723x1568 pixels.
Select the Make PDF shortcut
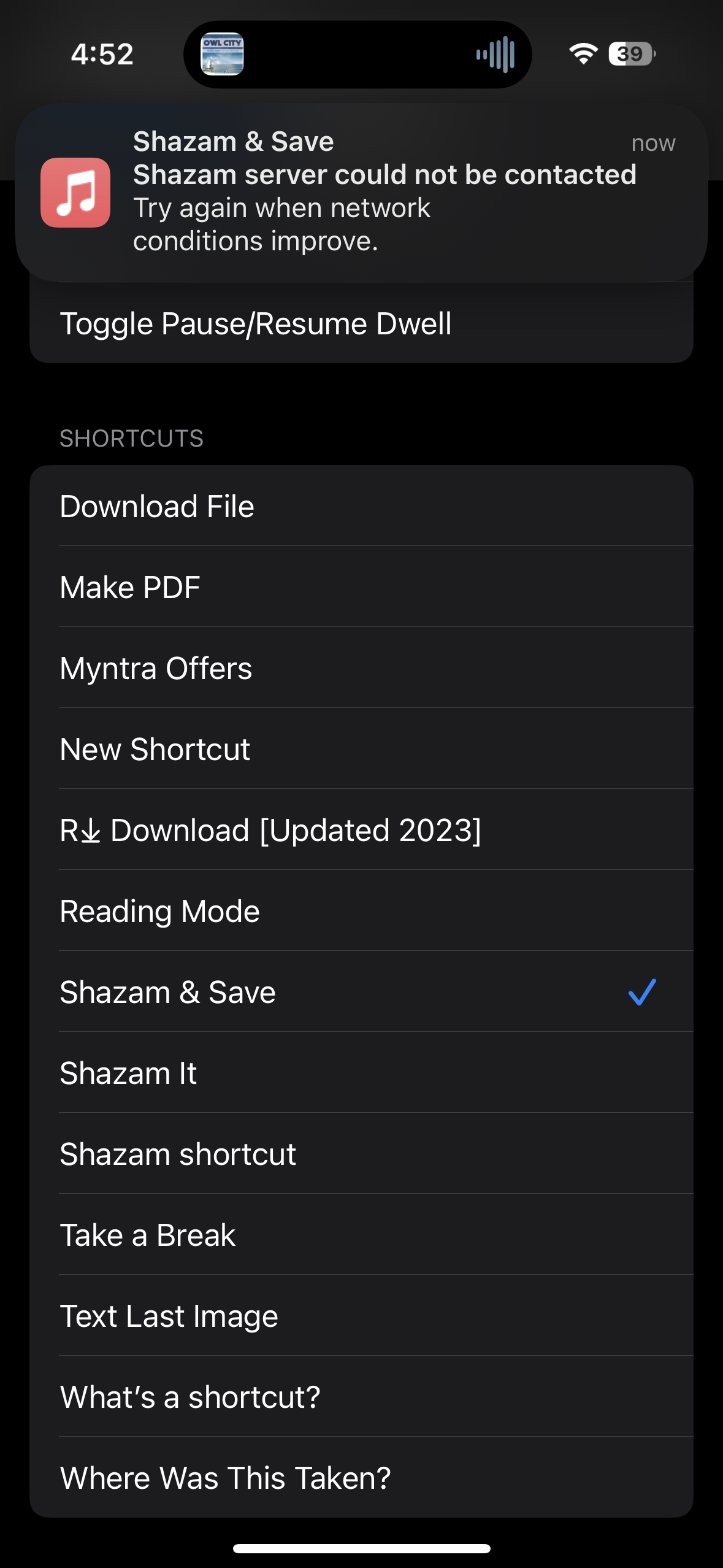(x=361, y=588)
